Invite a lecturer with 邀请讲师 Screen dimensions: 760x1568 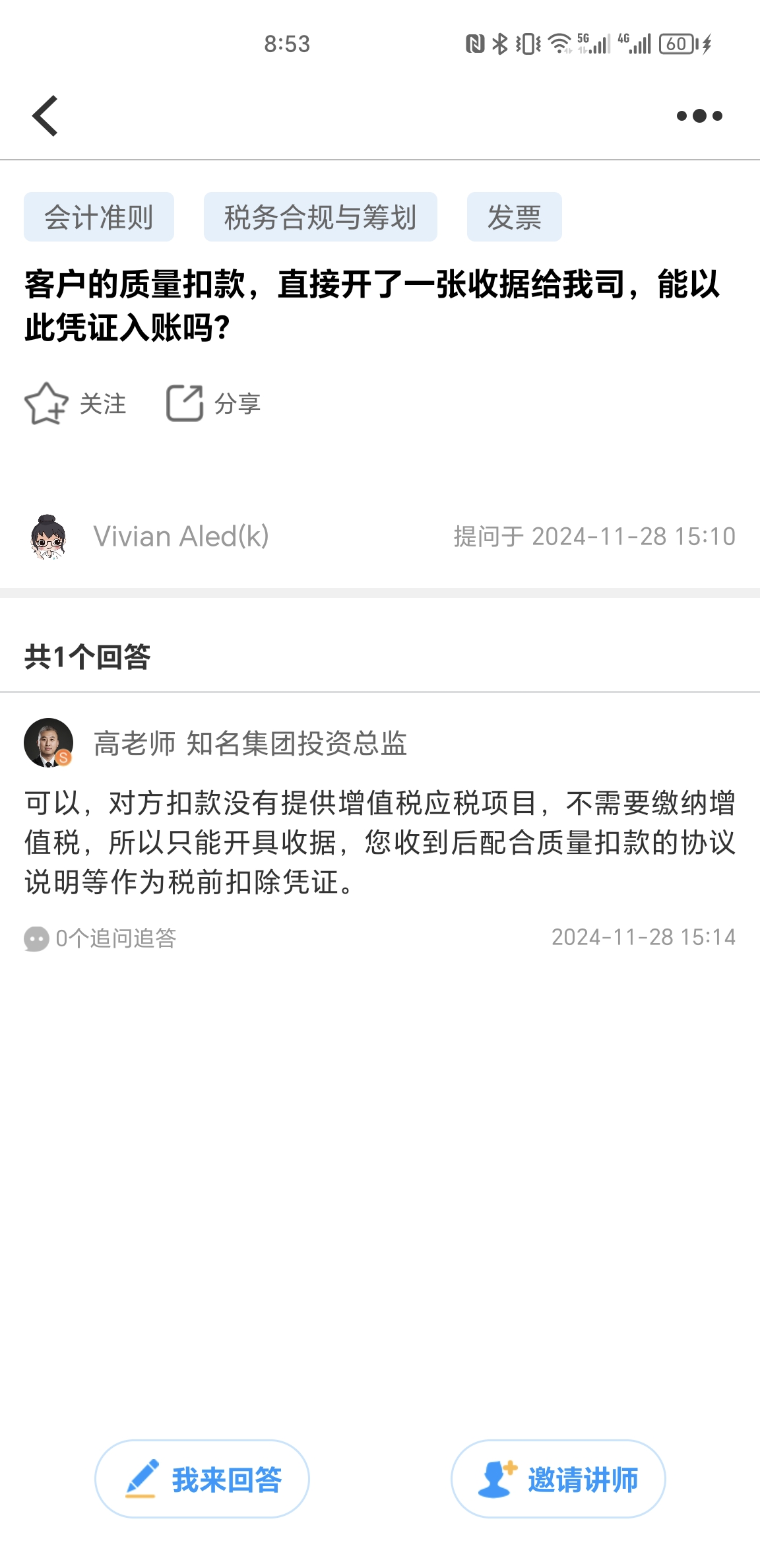click(x=558, y=1479)
